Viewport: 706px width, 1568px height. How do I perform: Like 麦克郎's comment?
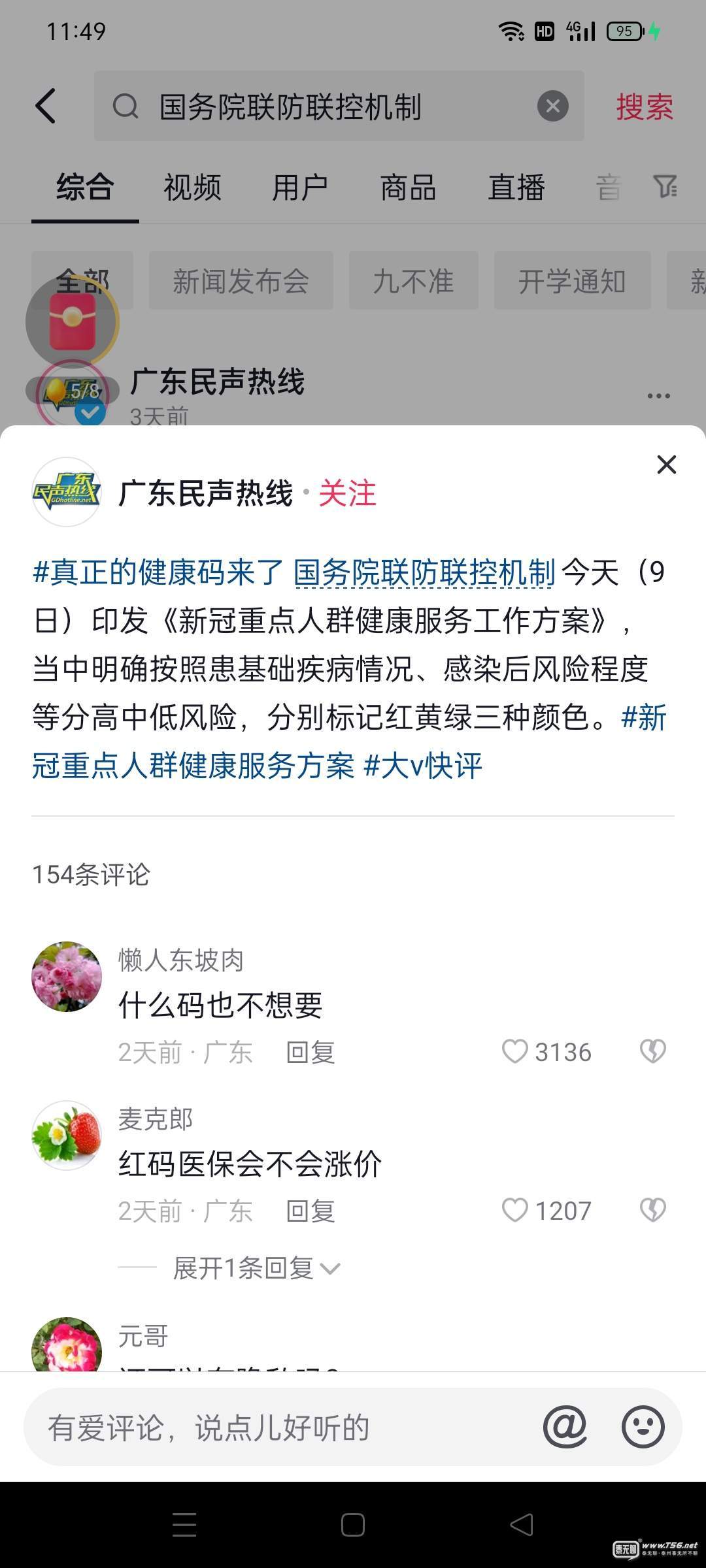pyautogui.click(x=515, y=1211)
